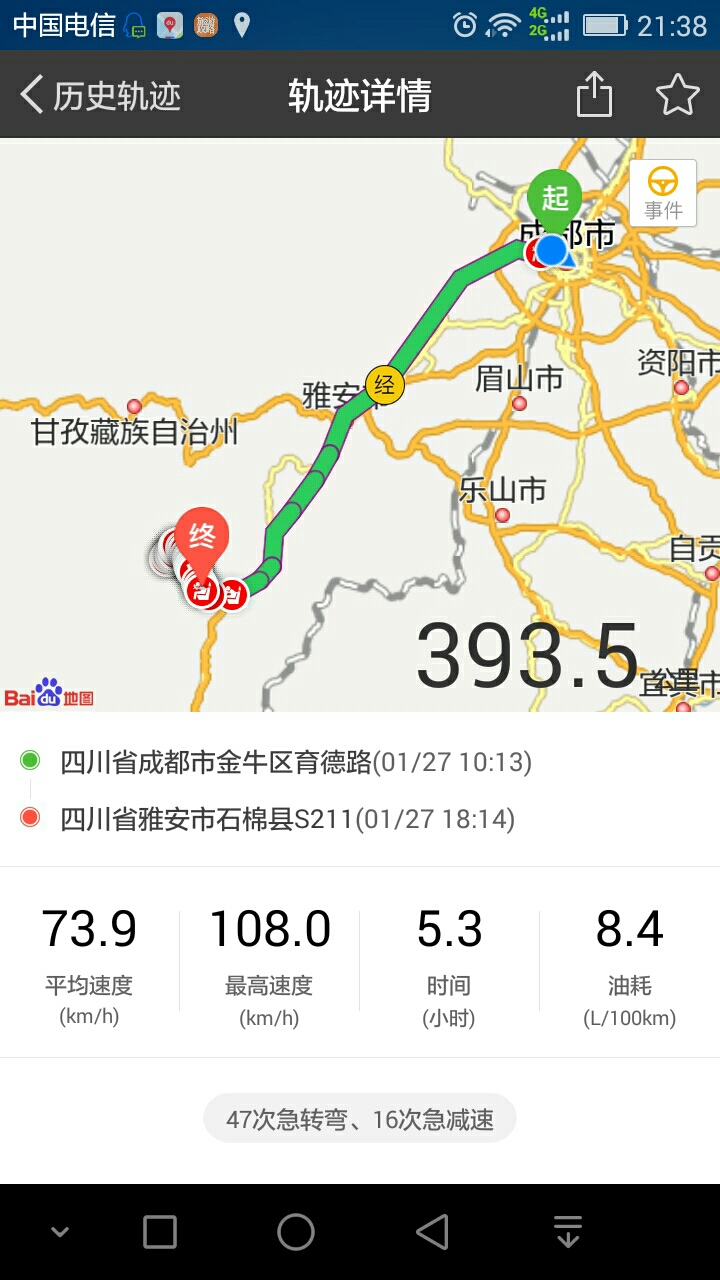
Task: Pull down notification panel icon
Action: 568,1232
